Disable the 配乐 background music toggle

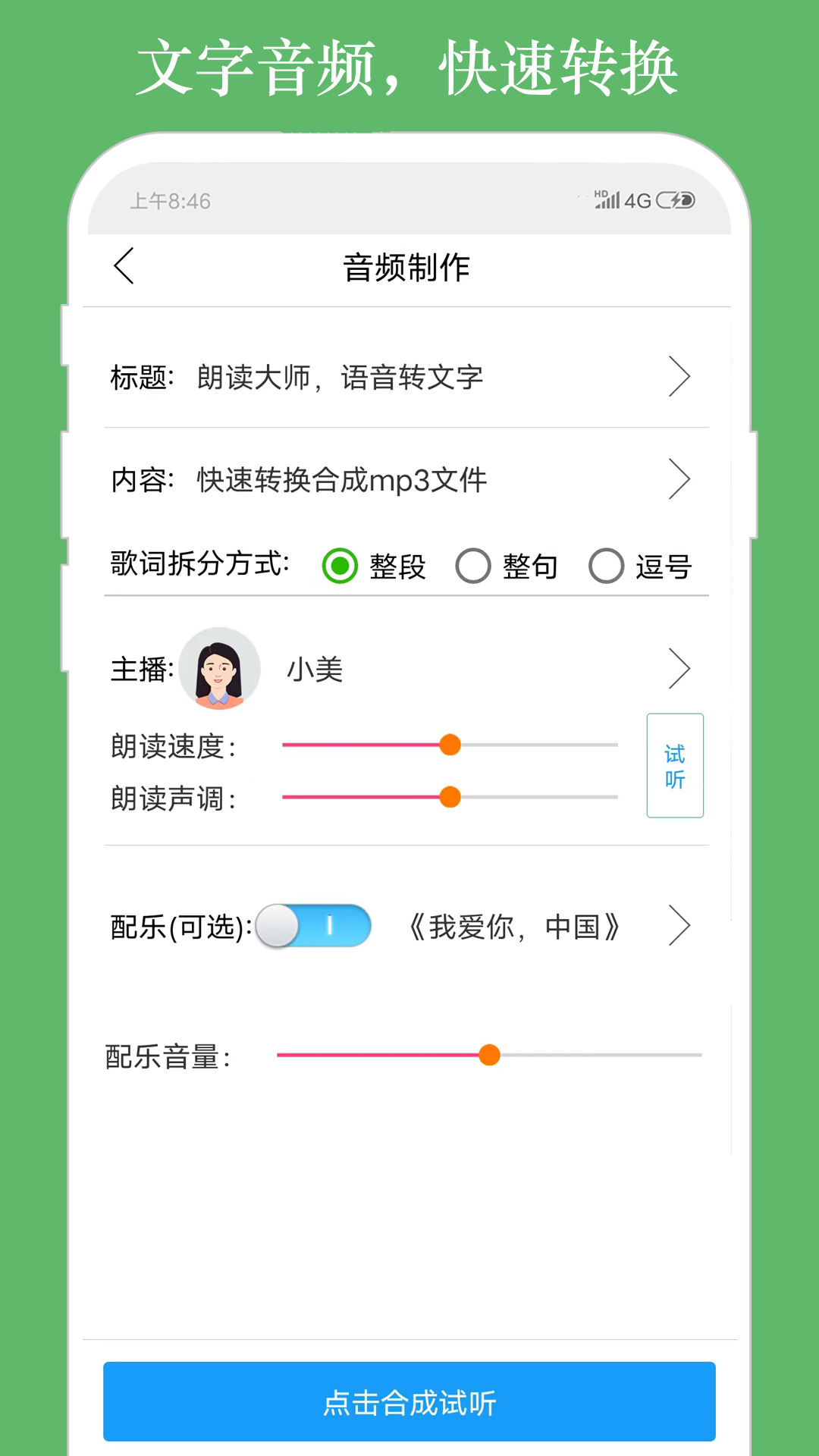[313, 926]
